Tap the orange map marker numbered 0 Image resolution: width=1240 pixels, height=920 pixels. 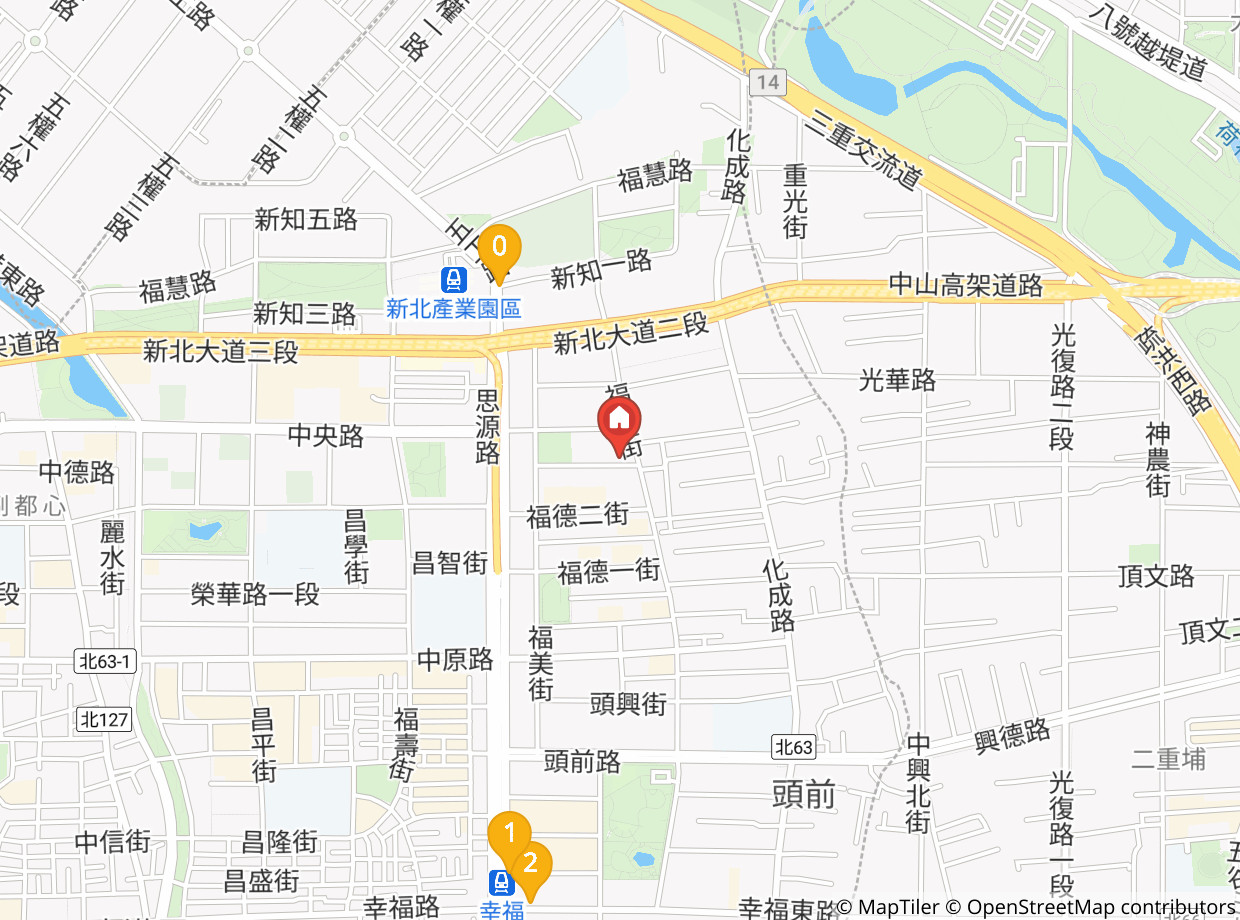(x=499, y=252)
